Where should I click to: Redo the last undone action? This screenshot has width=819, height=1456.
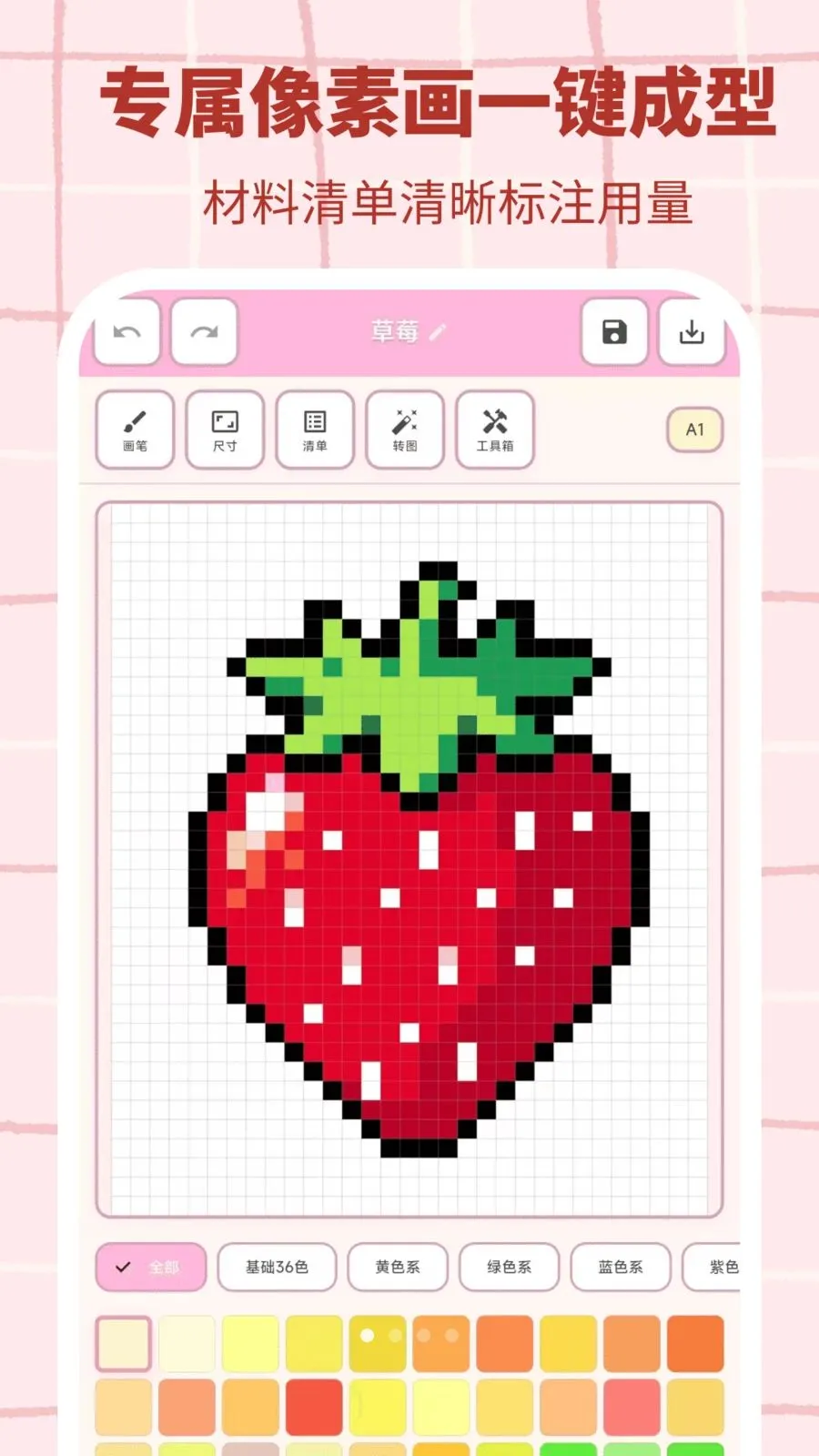point(203,333)
